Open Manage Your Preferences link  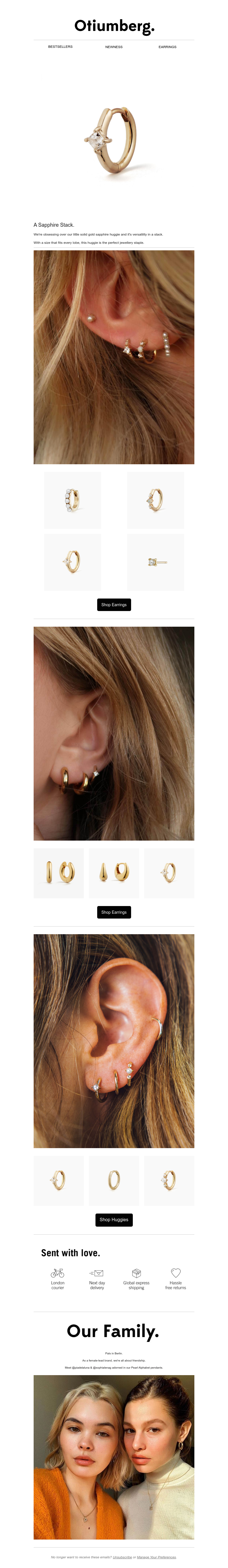156,1556
